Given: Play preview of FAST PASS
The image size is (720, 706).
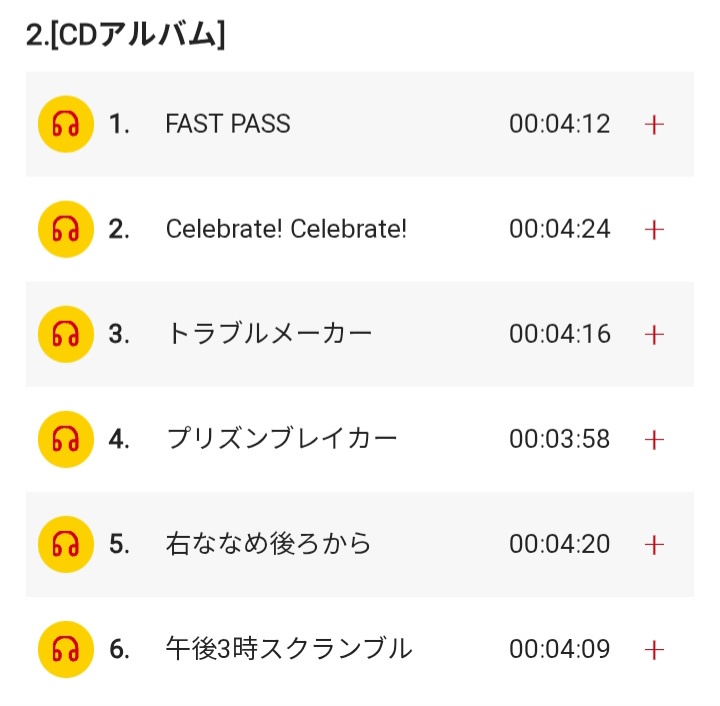Looking at the screenshot, I should coord(65,124).
